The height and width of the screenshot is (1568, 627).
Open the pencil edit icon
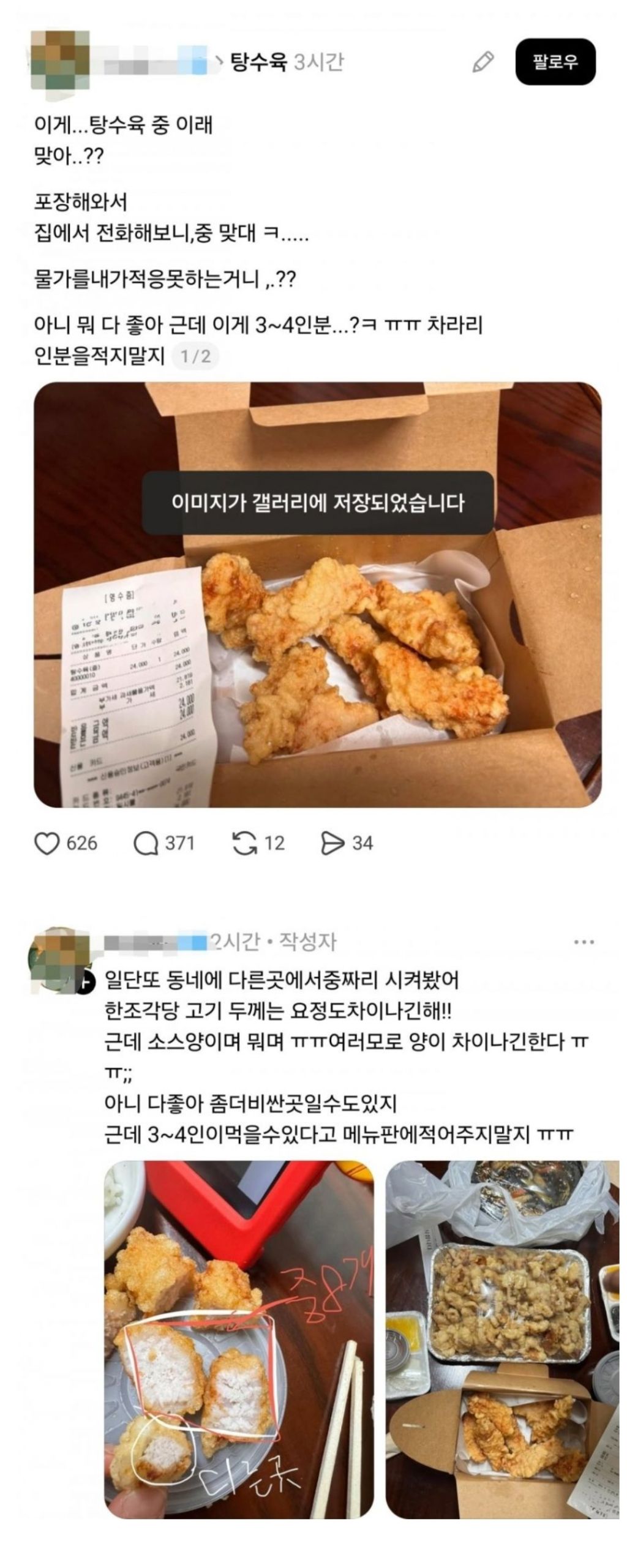click(x=483, y=62)
